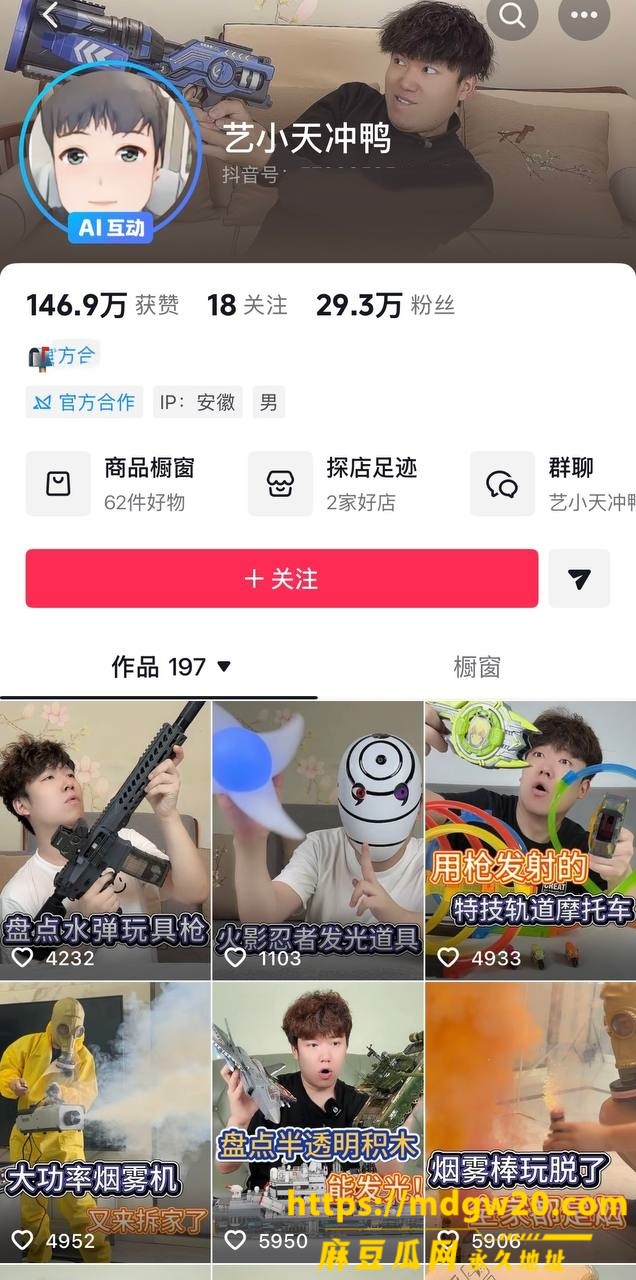View the 18 关注 following list
The height and width of the screenshot is (1280, 636).
coord(247,305)
